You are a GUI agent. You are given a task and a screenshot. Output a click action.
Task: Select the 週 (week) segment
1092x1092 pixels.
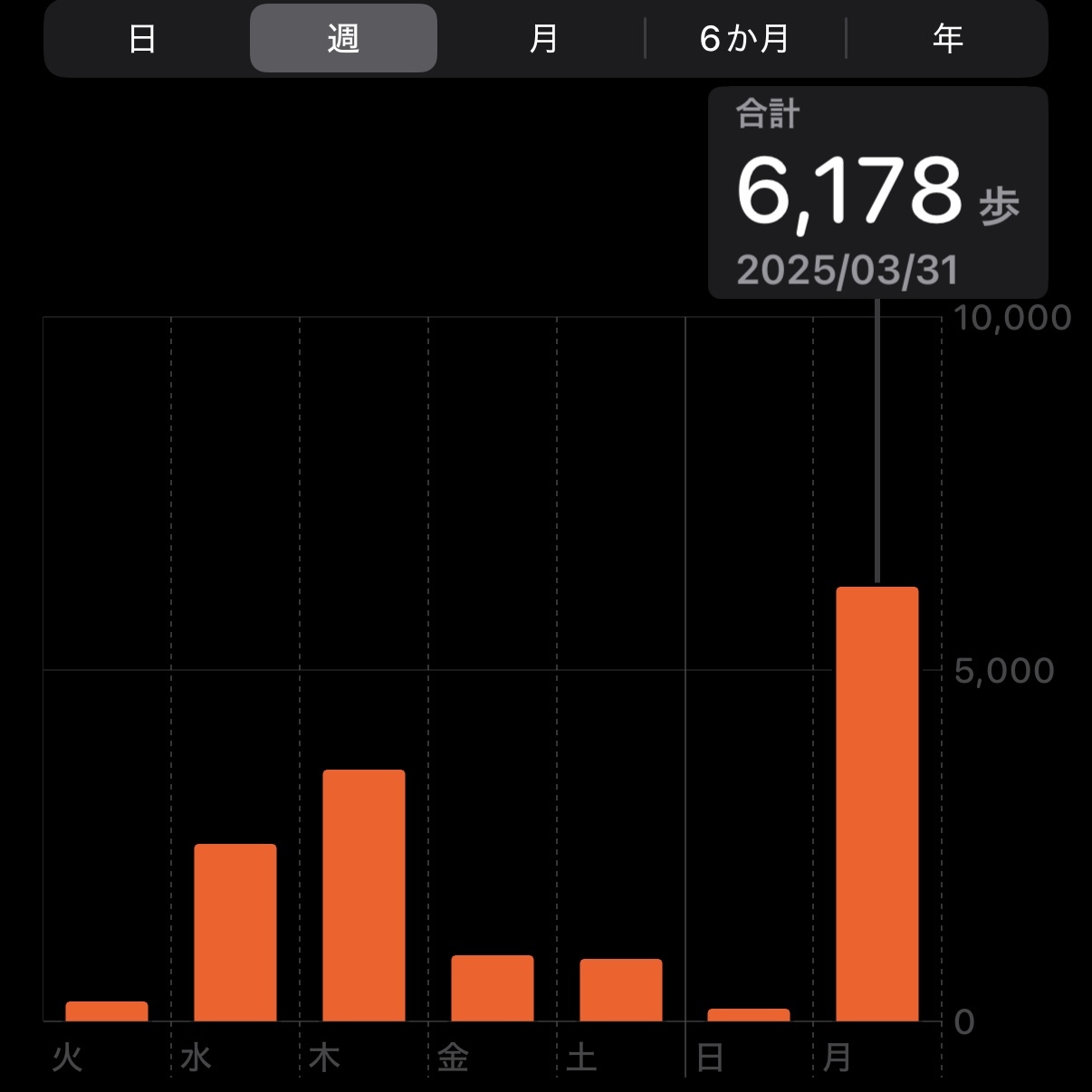pyautogui.click(x=343, y=39)
